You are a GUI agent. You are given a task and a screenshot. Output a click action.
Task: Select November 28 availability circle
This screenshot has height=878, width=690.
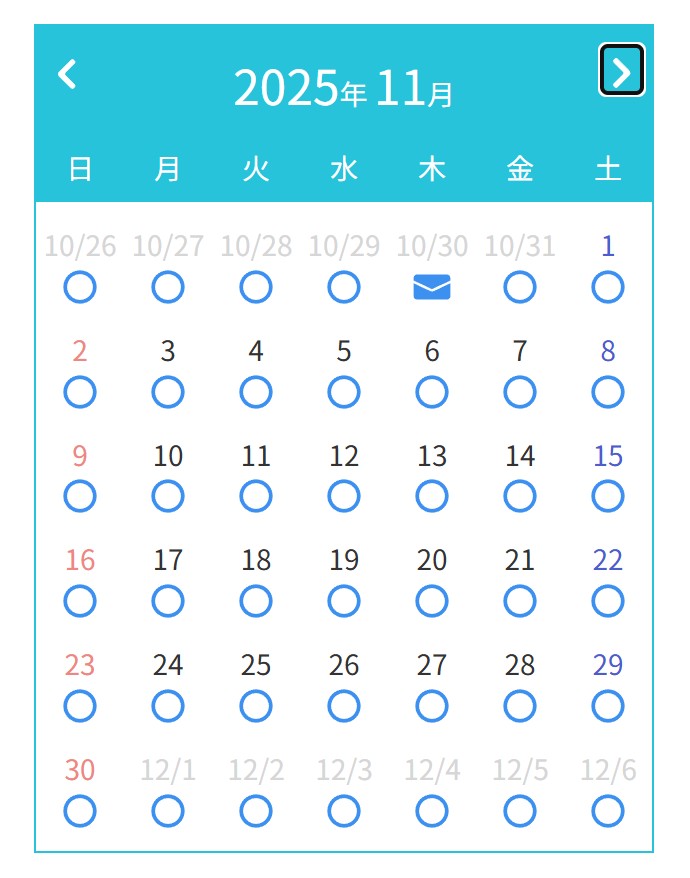[520, 706]
